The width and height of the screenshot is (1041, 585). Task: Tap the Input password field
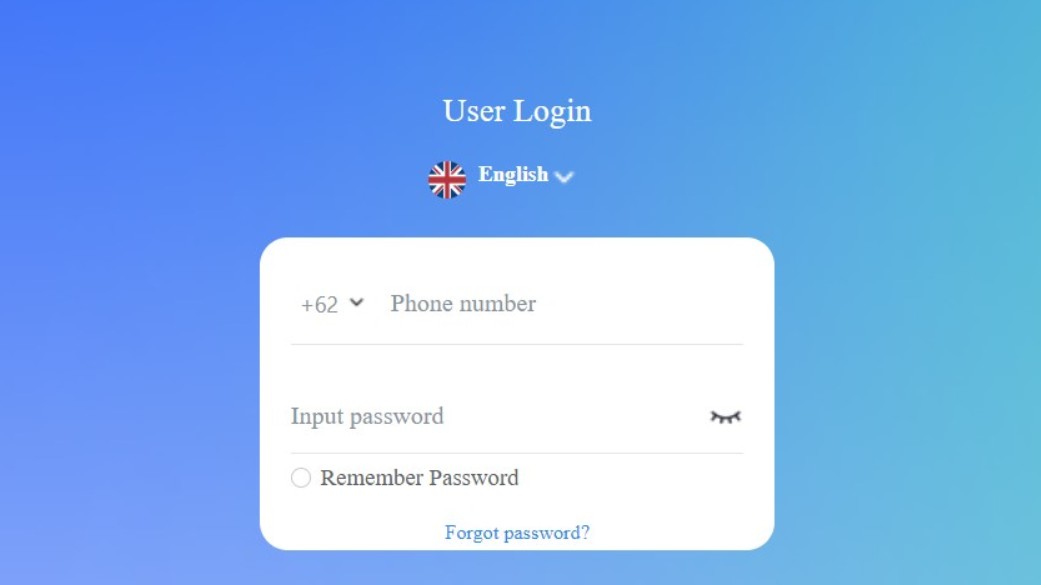point(490,416)
